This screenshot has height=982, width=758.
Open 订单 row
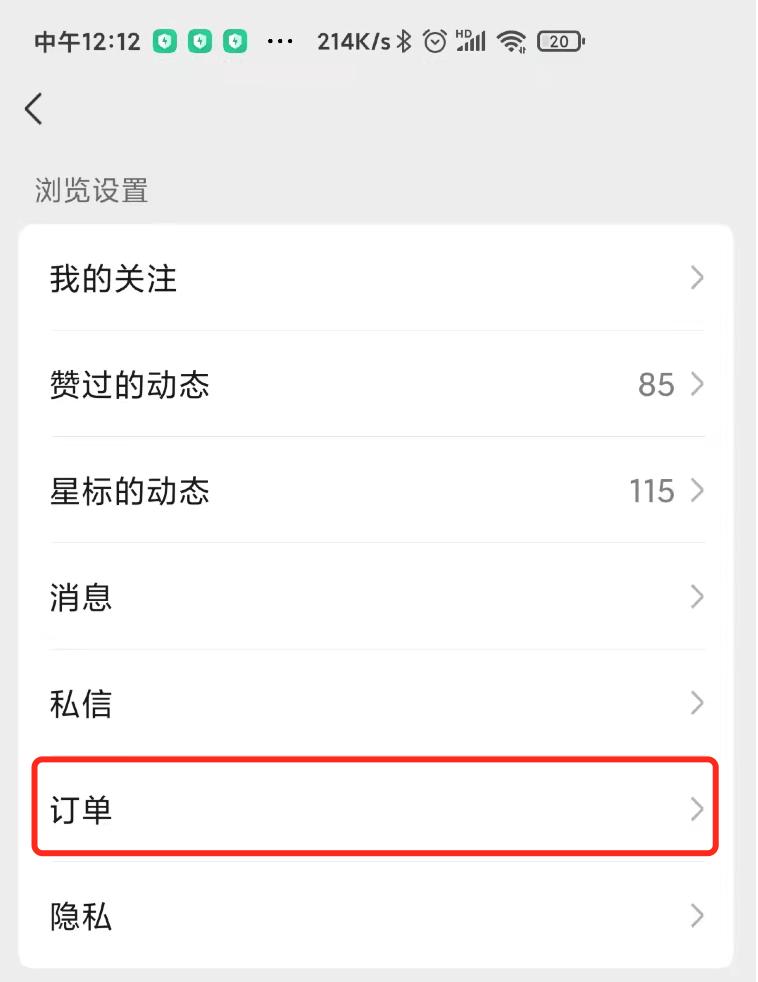click(x=376, y=808)
